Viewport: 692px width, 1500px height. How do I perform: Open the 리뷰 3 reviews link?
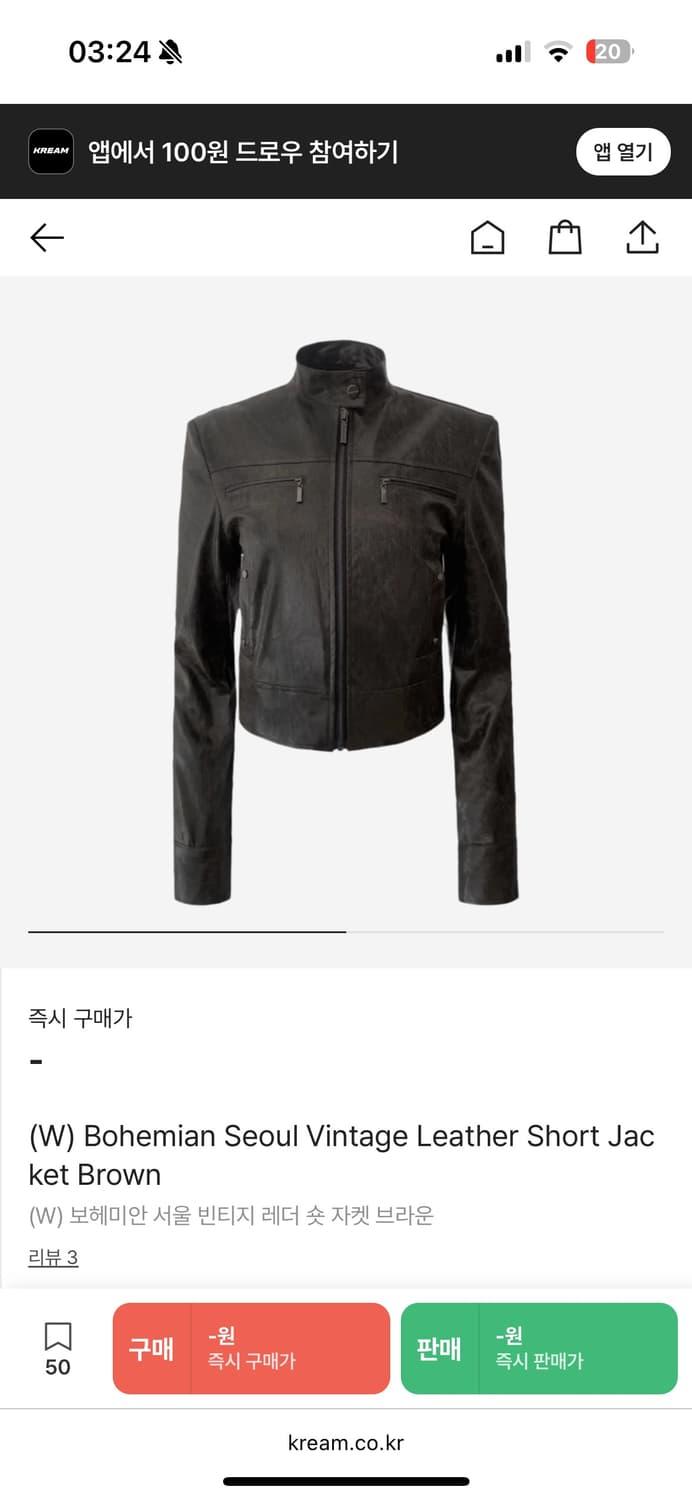pyautogui.click(x=53, y=1258)
